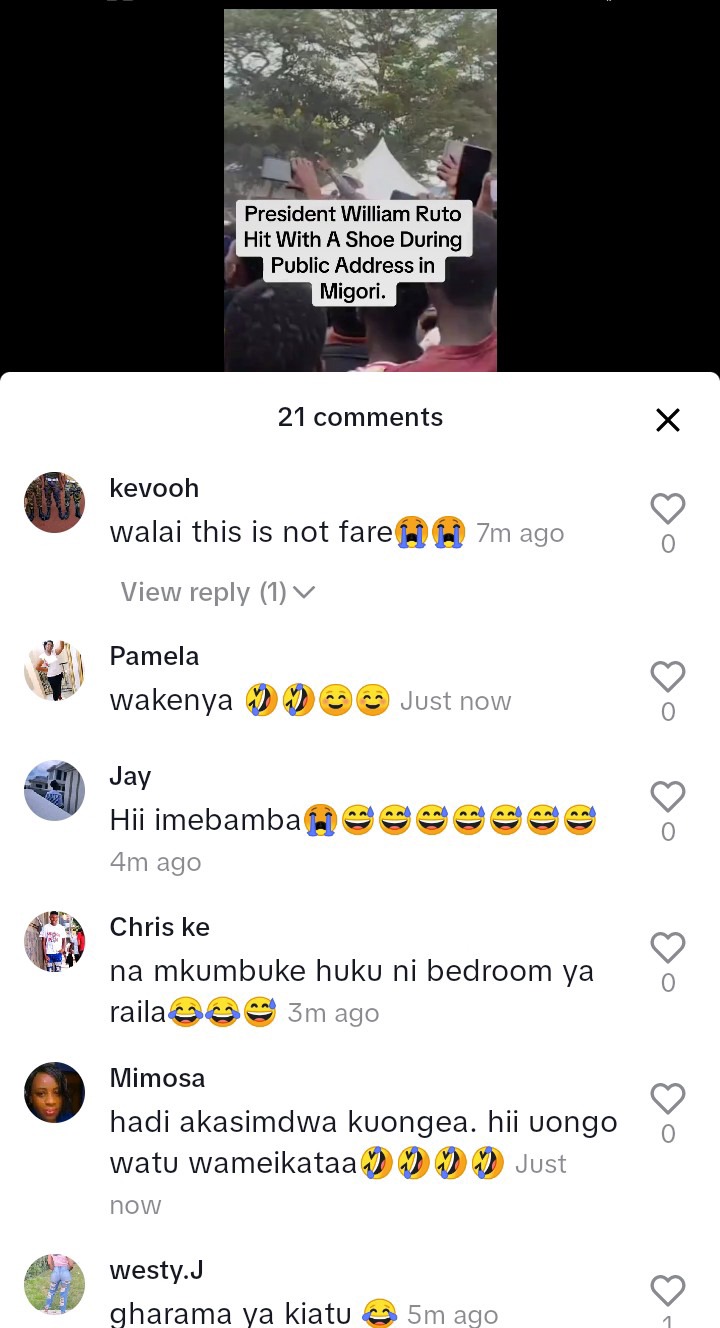Open westy.J's profile avatar
This screenshot has width=720, height=1328.
[54, 1284]
